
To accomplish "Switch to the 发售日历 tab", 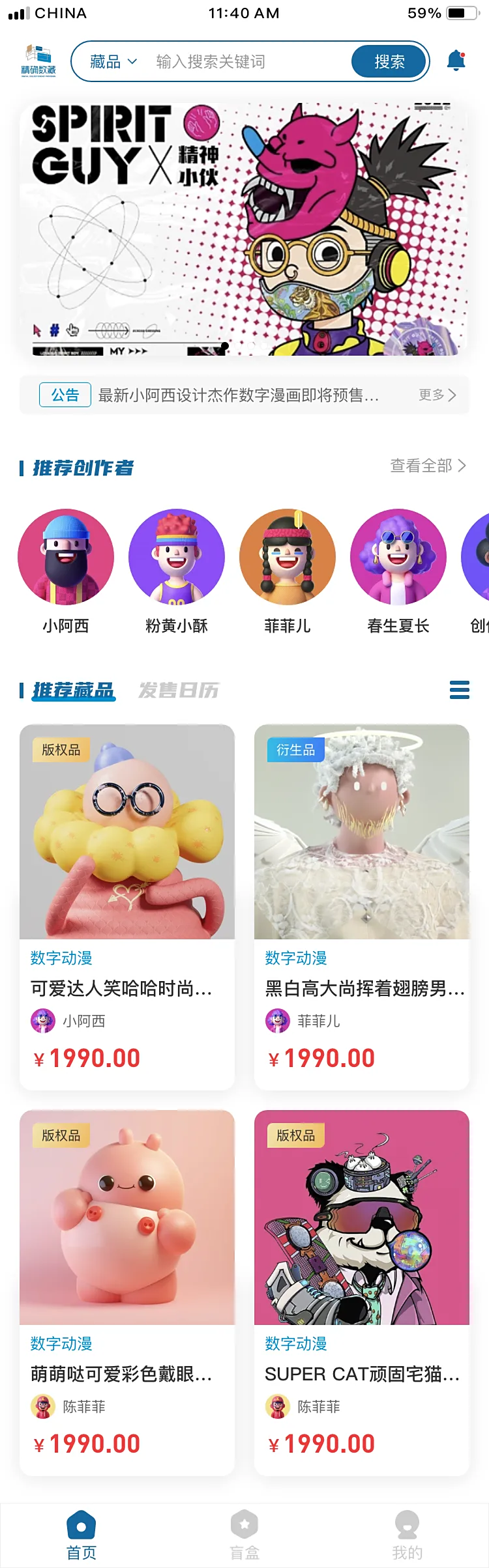I will click(179, 690).
